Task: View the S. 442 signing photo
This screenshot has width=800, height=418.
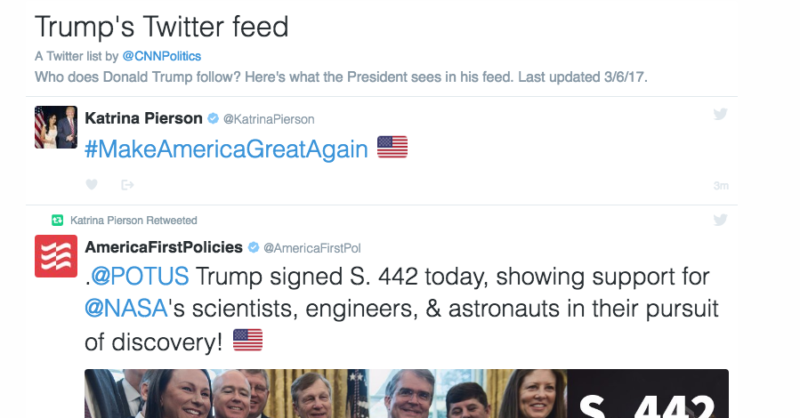Action: 405,393
